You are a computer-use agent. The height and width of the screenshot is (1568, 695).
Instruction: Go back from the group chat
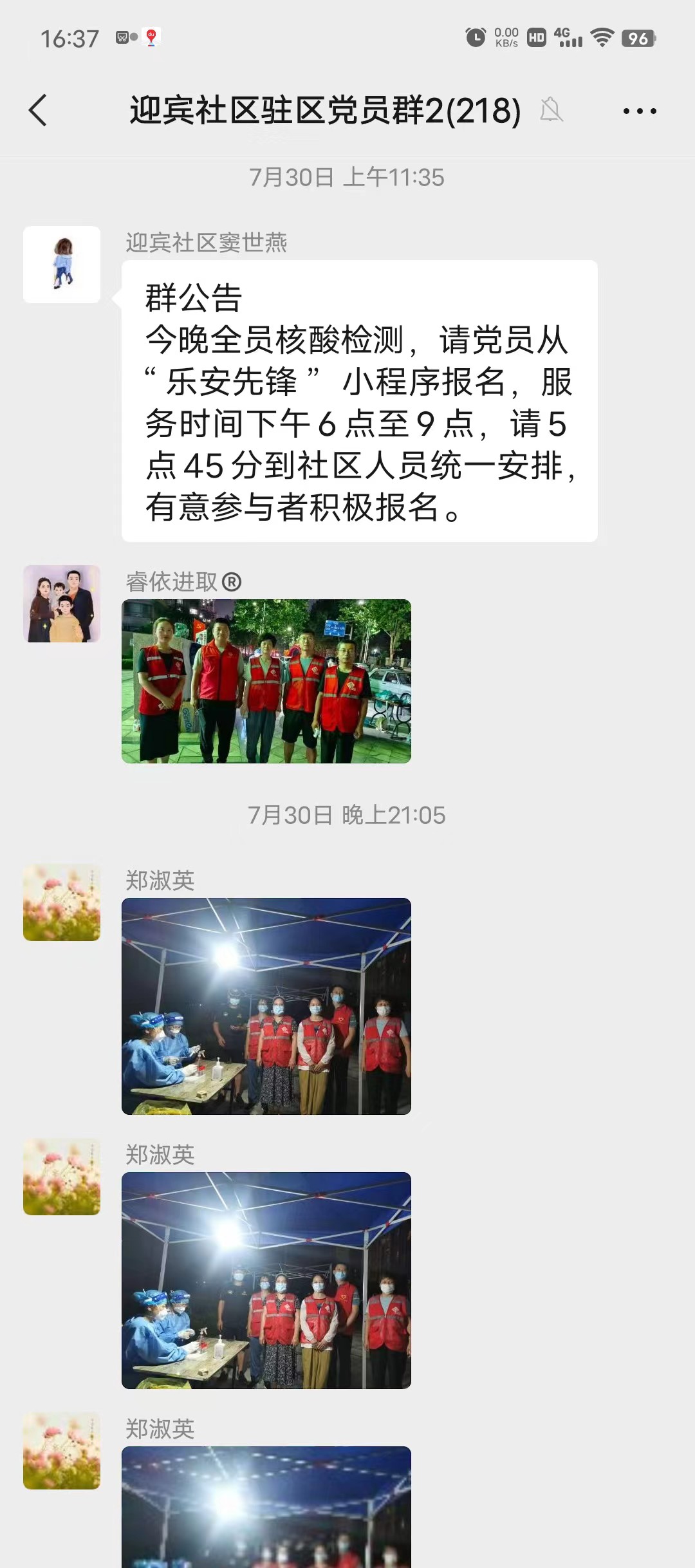pos(39,110)
